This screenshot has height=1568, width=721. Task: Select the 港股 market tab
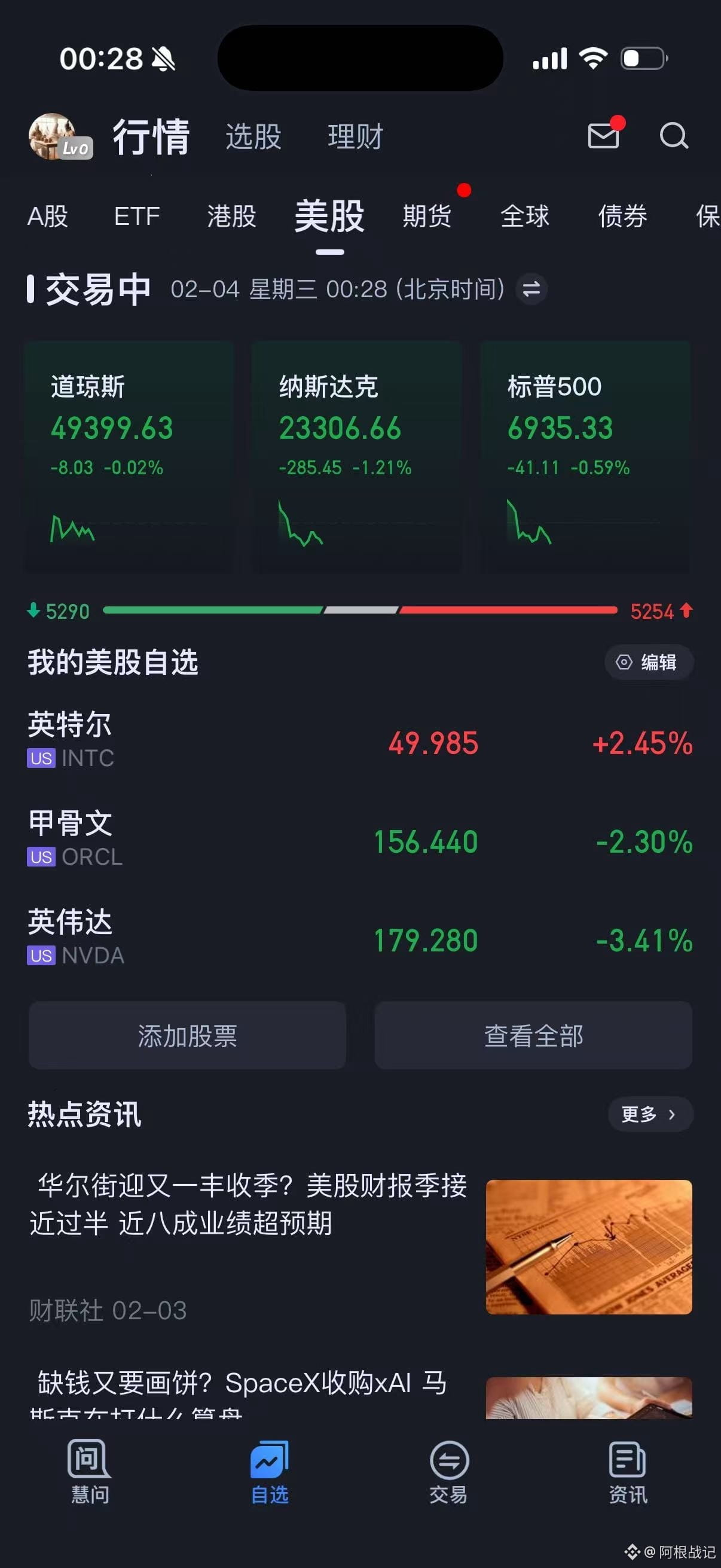231,216
